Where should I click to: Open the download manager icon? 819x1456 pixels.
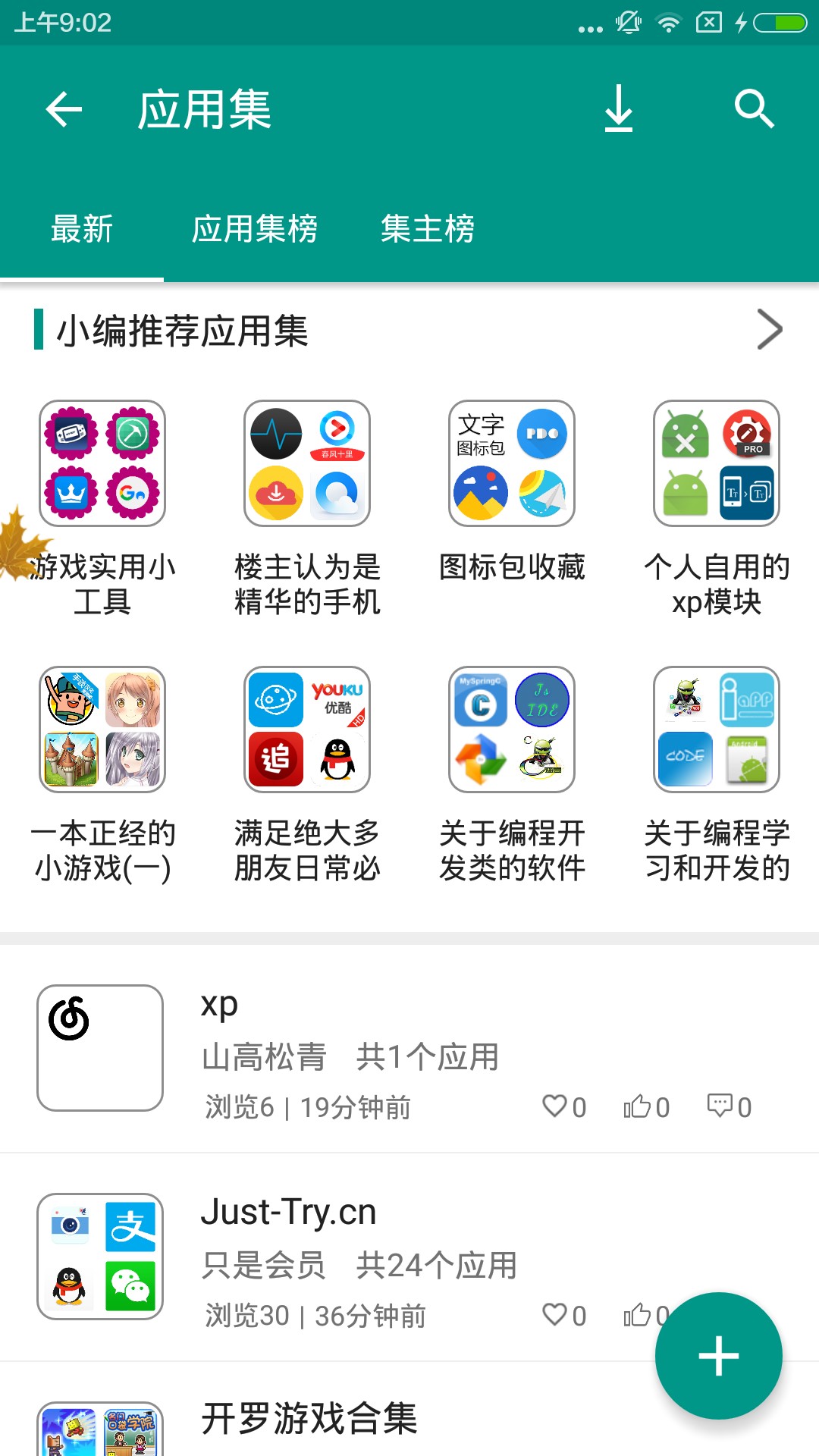pyautogui.click(x=620, y=109)
